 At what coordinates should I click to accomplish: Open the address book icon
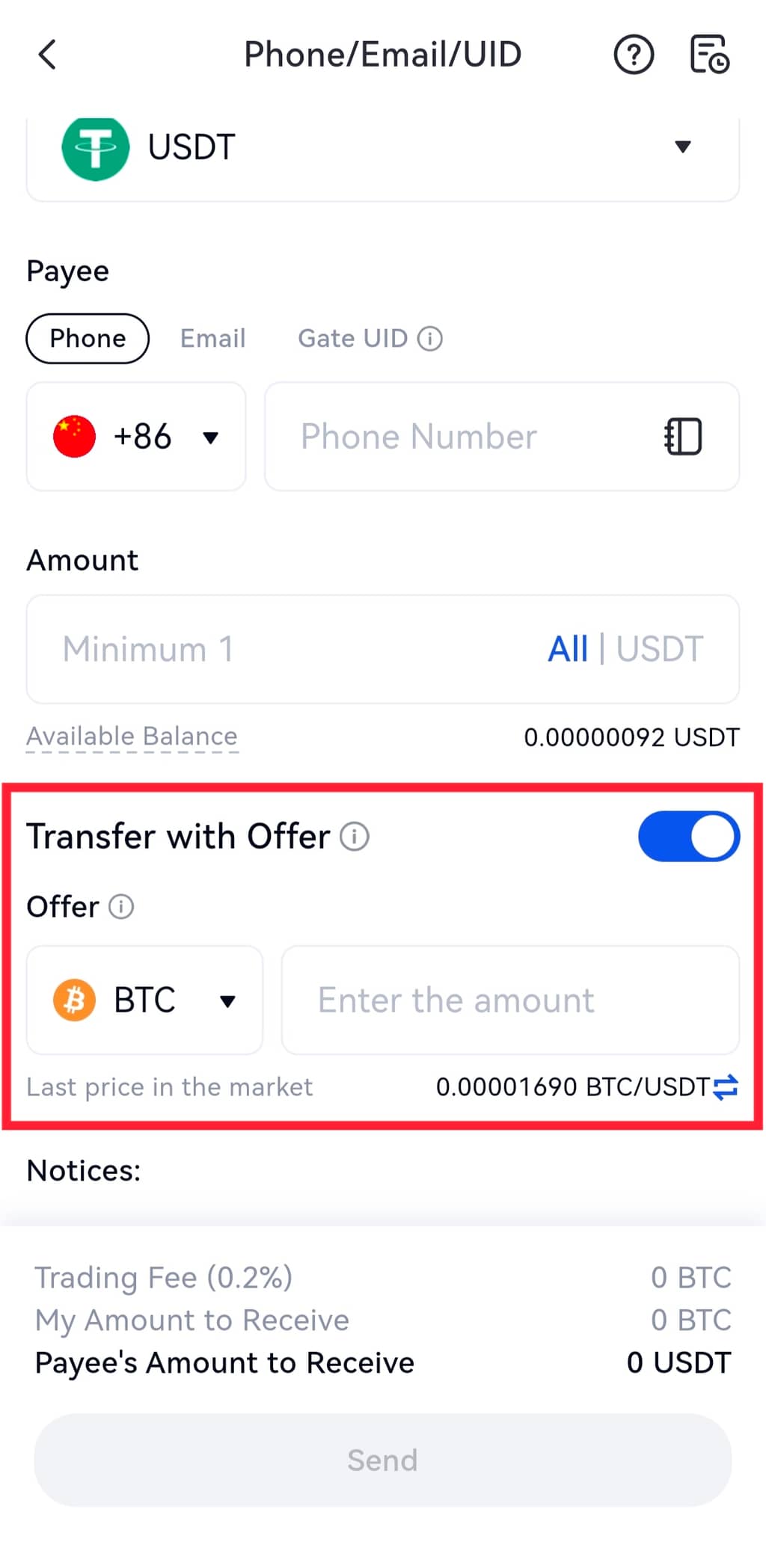[x=683, y=437]
